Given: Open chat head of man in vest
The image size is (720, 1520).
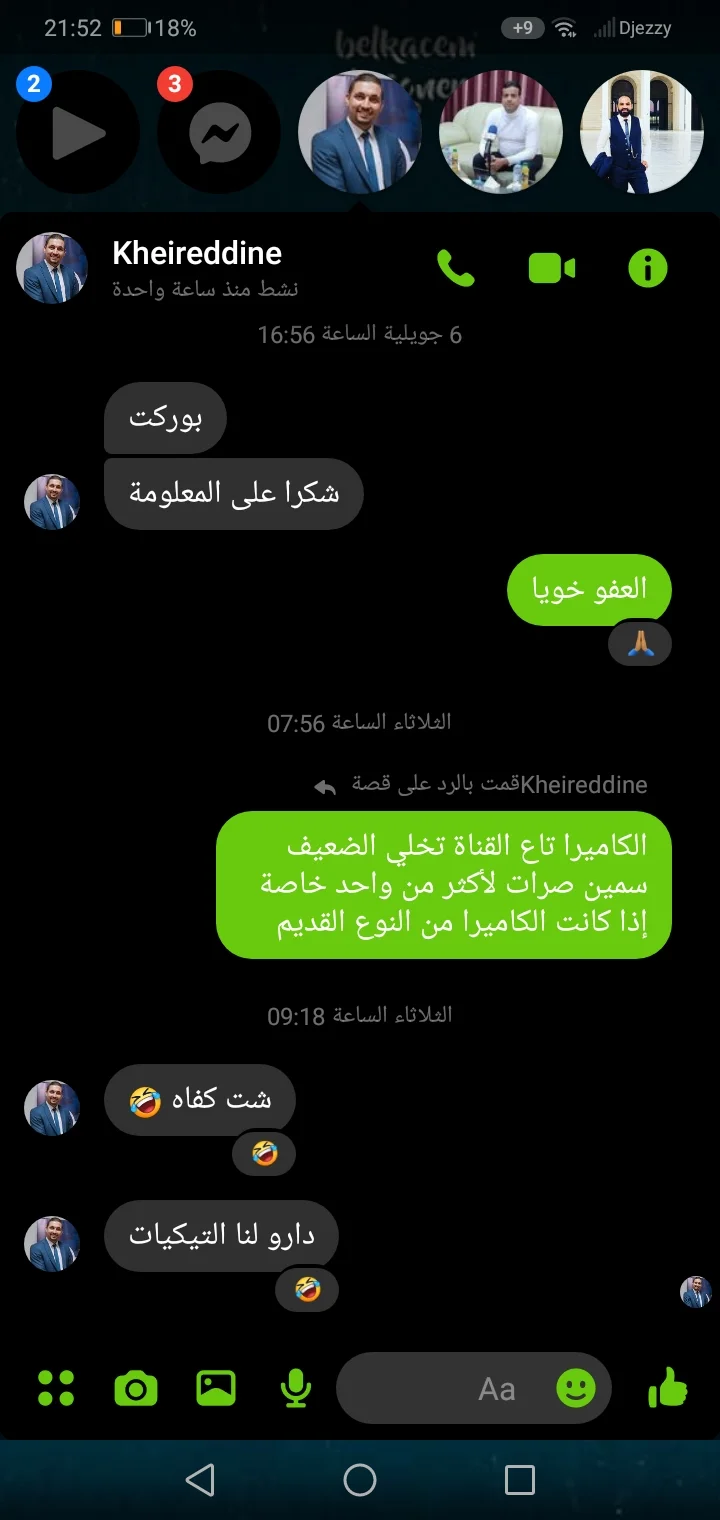Looking at the screenshot, I should (x=642, y=132).
